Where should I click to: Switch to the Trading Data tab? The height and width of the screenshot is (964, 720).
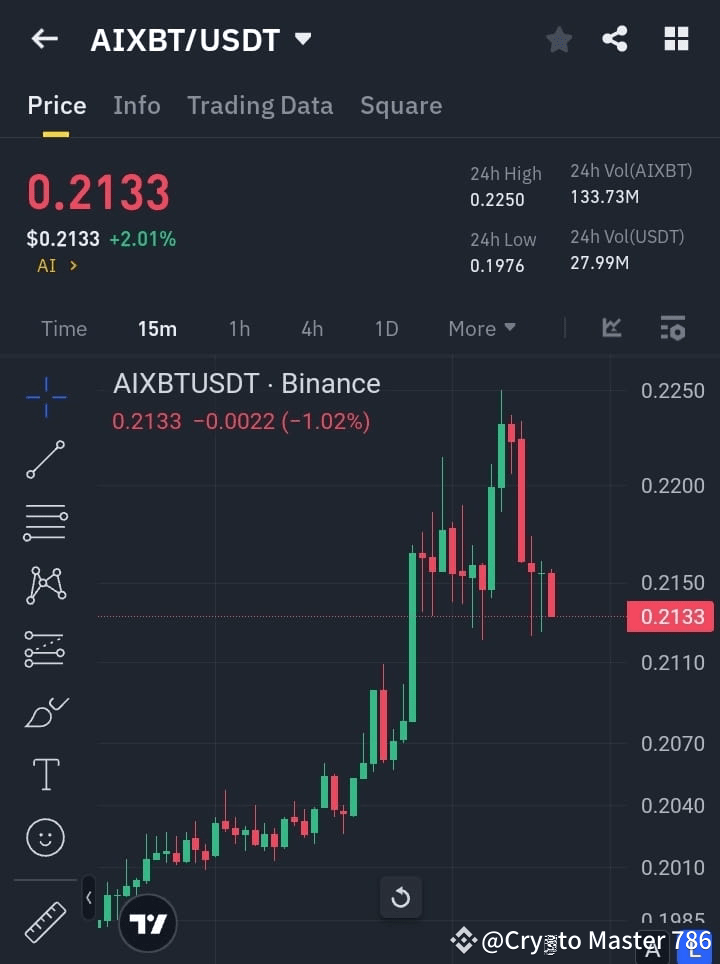[260, 105]
